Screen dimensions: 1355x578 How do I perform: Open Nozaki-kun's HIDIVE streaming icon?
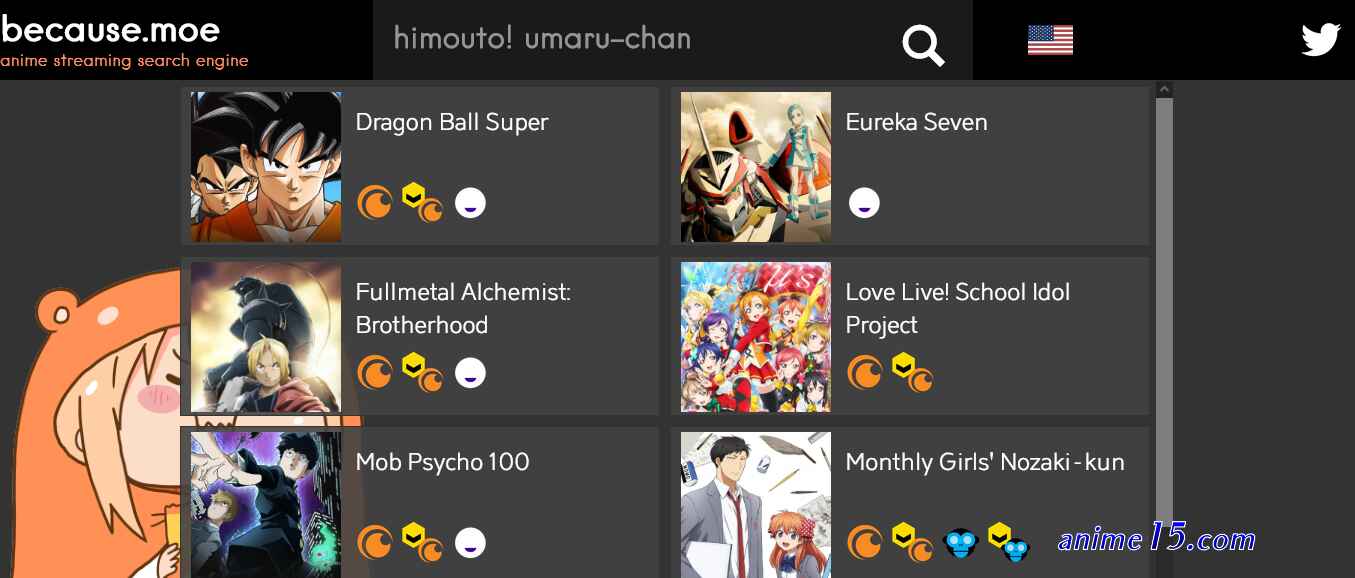pos(960,543)
